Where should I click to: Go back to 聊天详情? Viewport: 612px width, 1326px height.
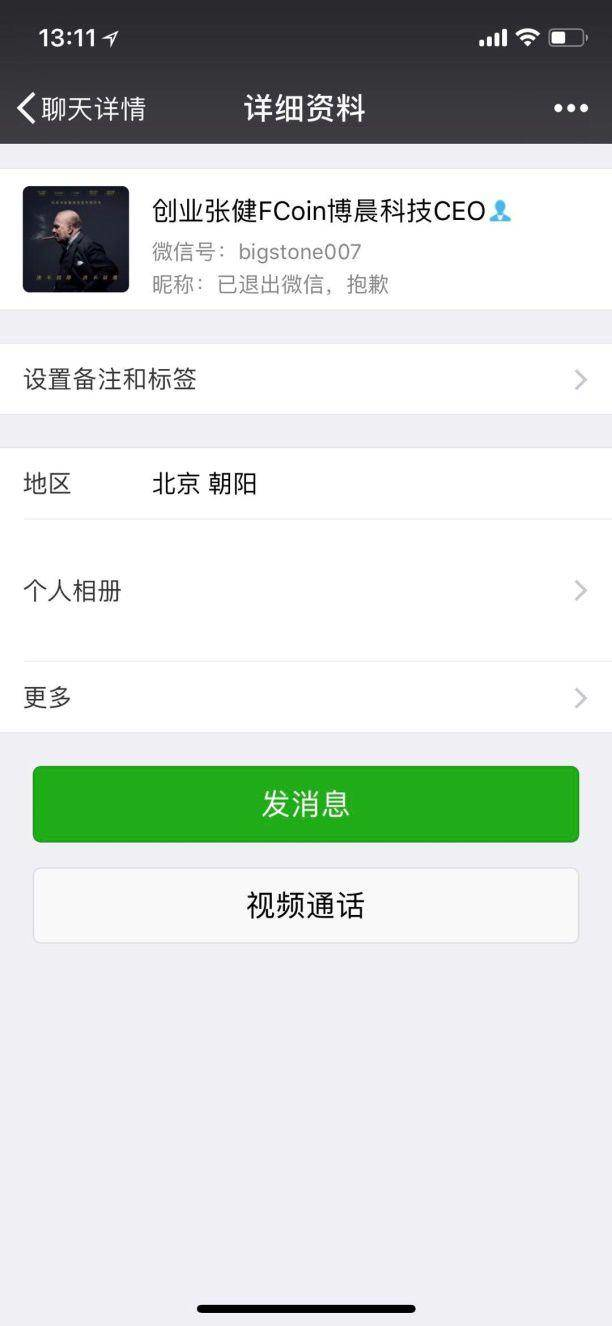(80, 108)
